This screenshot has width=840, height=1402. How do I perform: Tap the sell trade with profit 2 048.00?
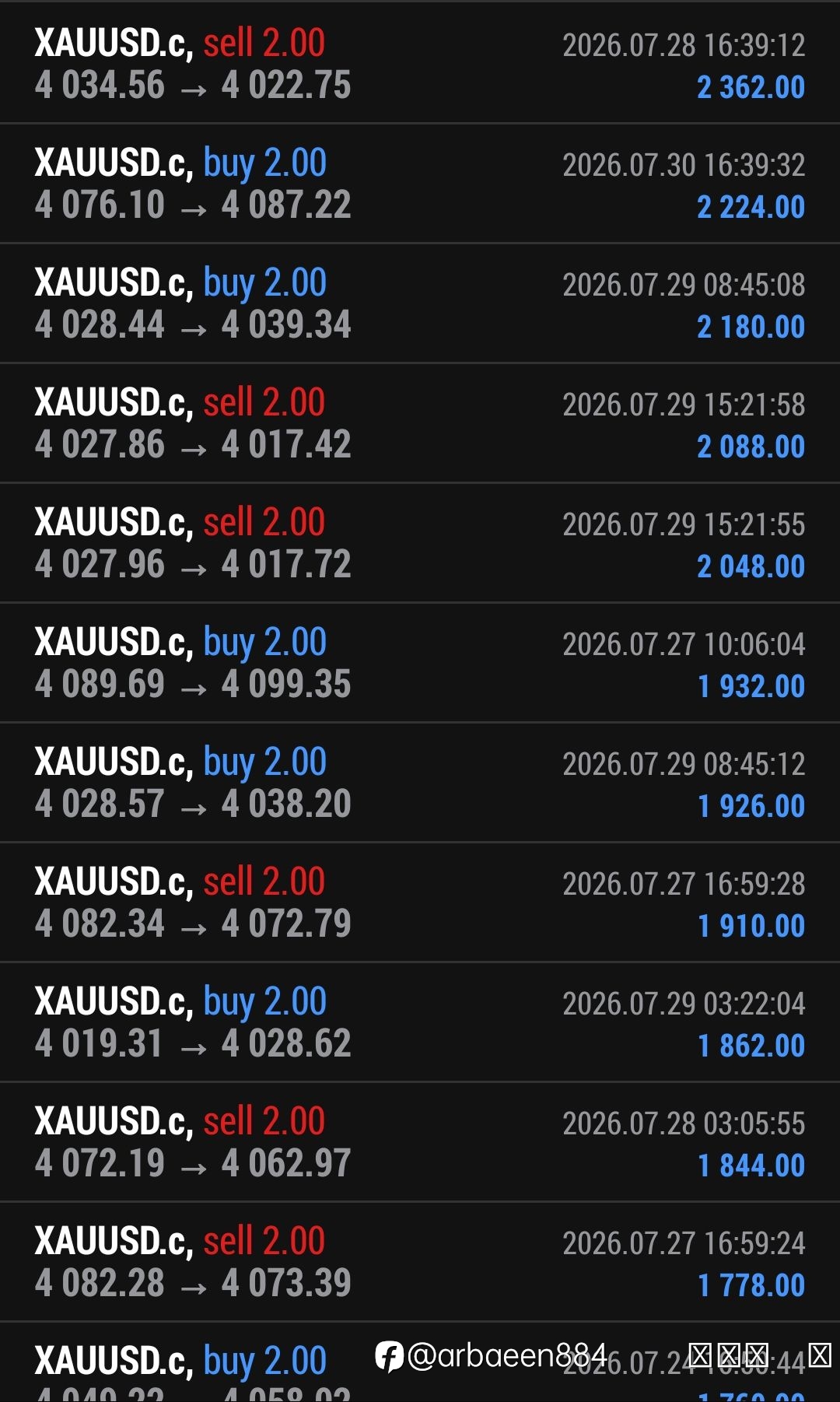(x=420, y=543)
